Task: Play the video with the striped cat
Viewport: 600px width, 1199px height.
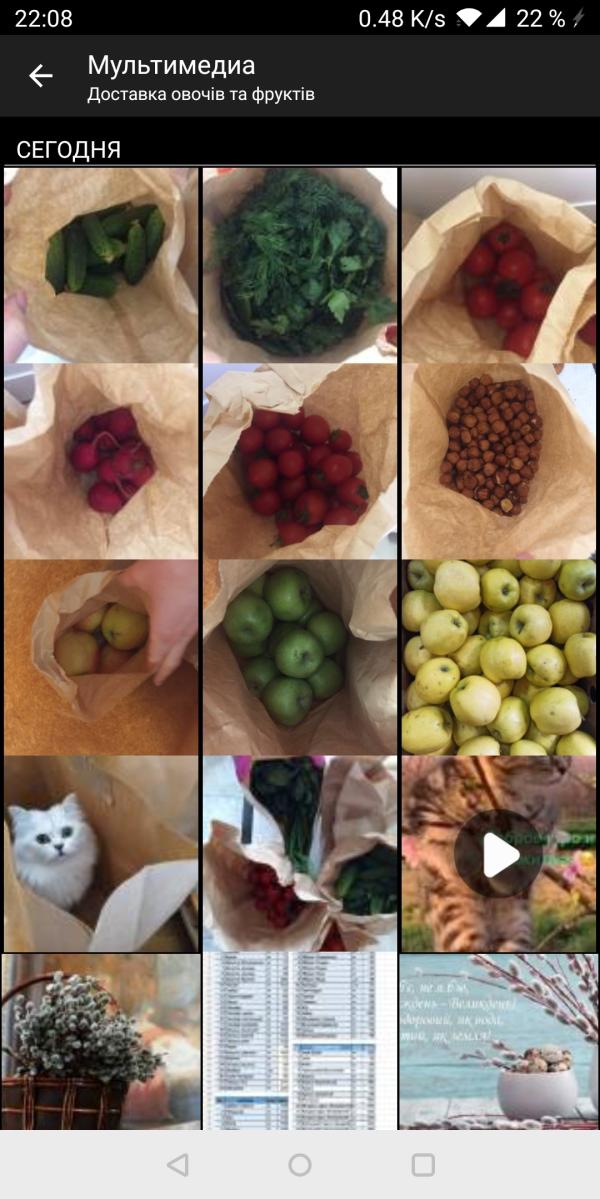Action: click(499, 854)
